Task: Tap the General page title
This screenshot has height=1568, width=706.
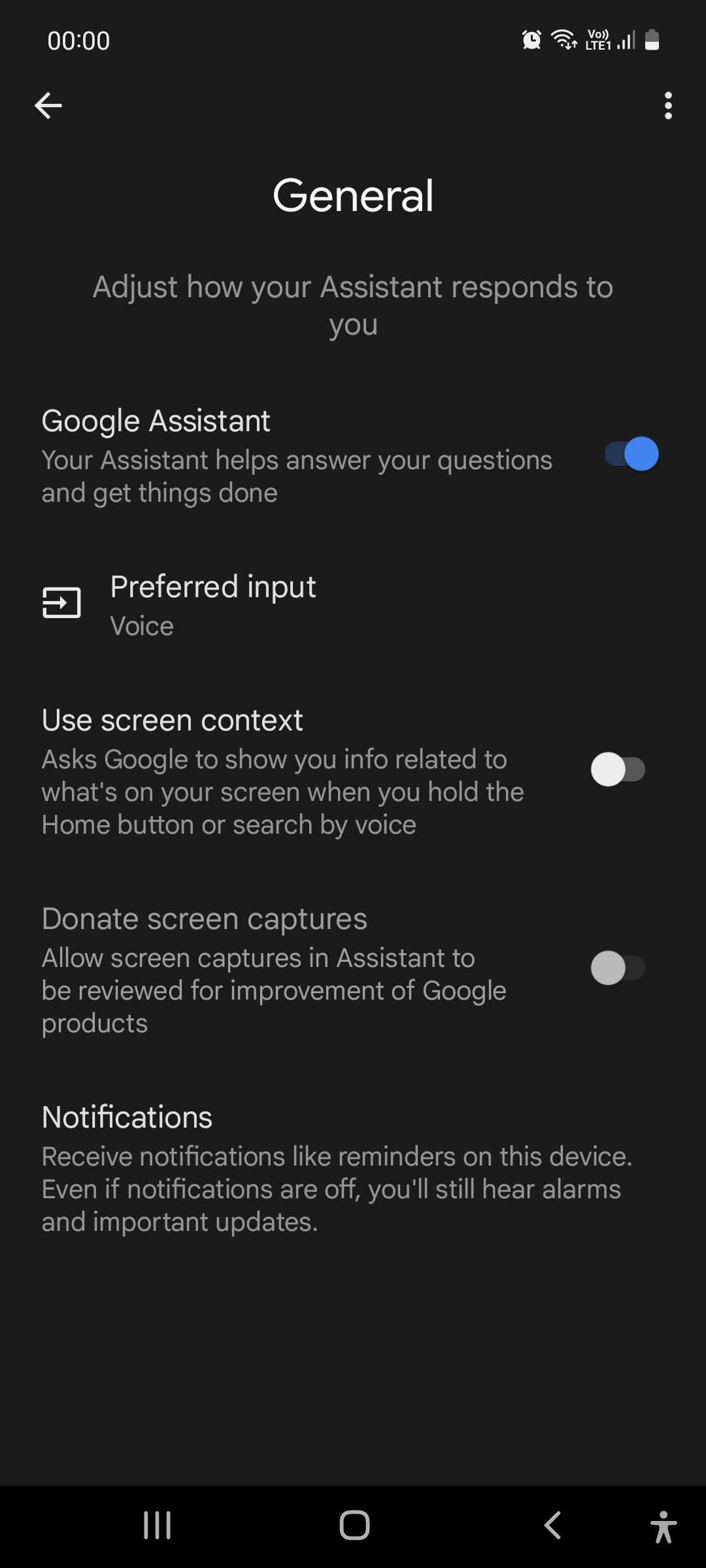Action: click(353, 195)
